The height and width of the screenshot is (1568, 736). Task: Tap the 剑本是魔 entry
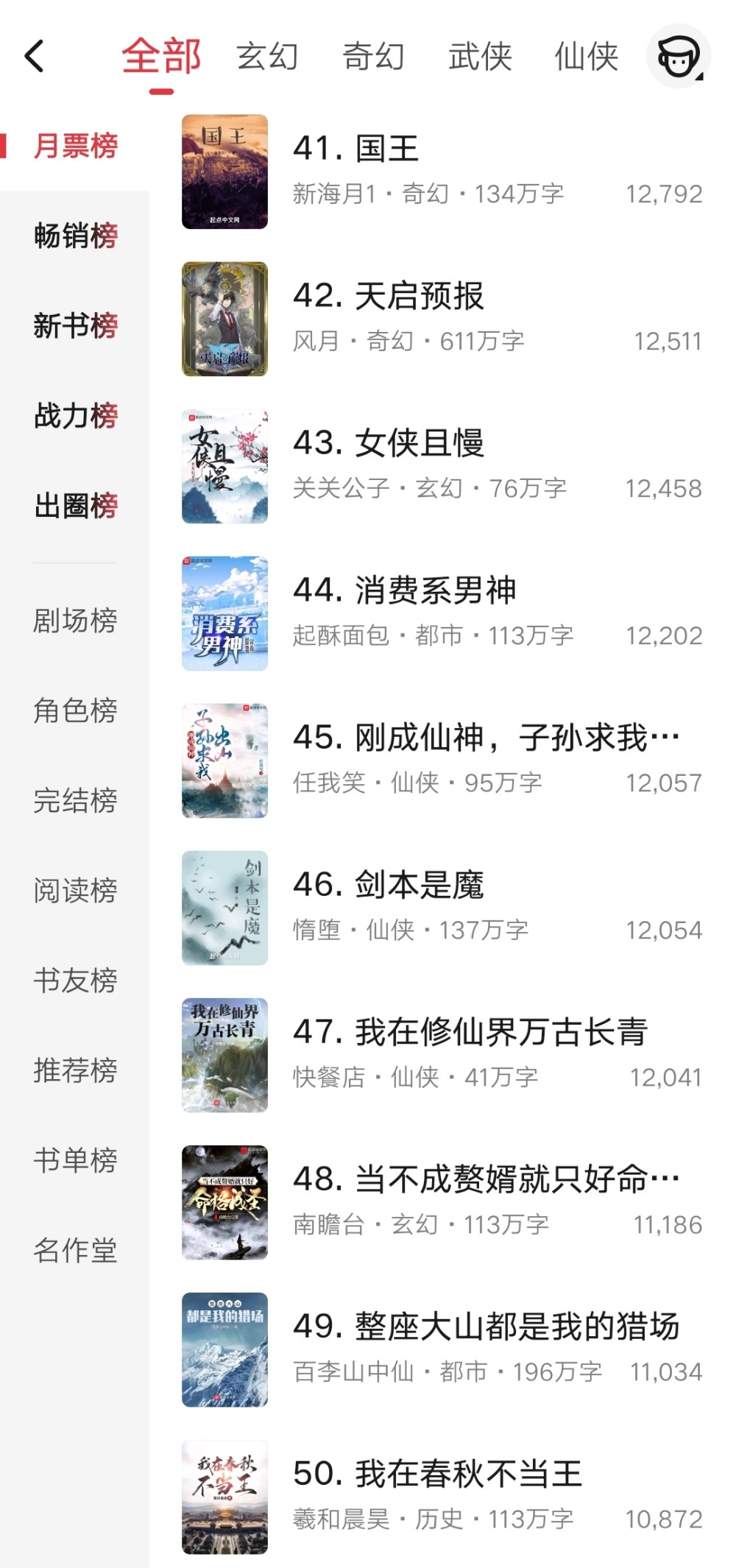click(442, 908)
